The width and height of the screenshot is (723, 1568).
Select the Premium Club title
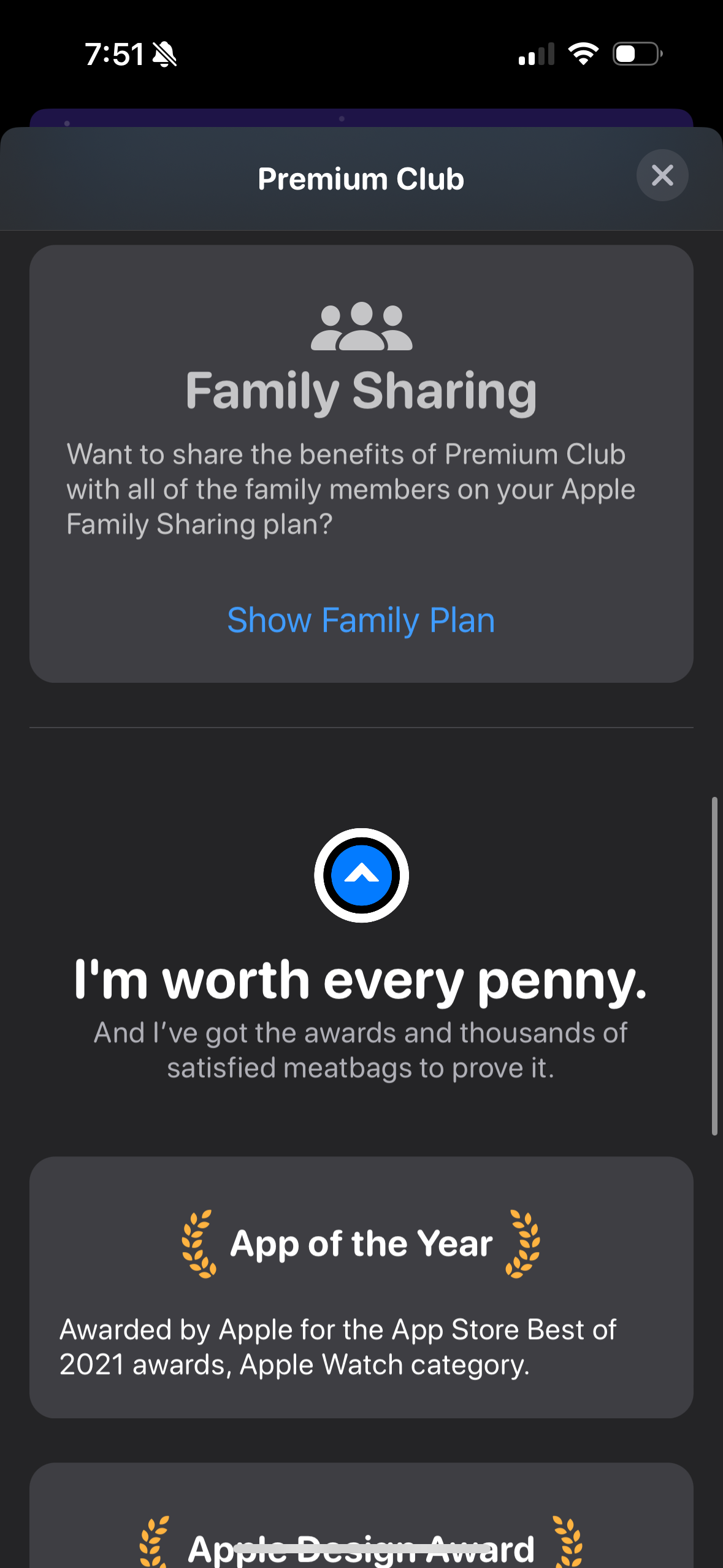click(x=361, y=178)
